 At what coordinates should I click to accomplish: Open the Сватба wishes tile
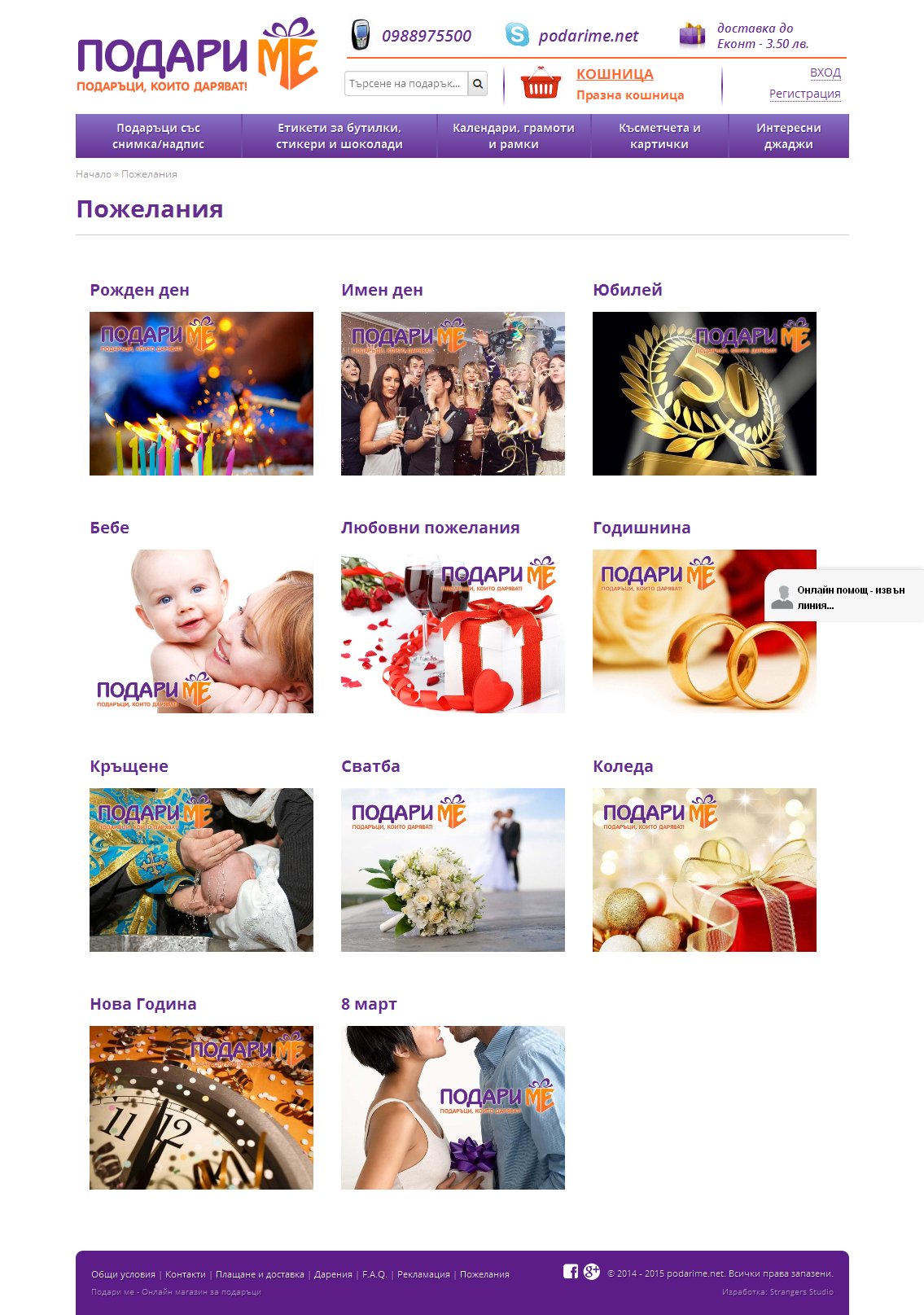(453, 870)
